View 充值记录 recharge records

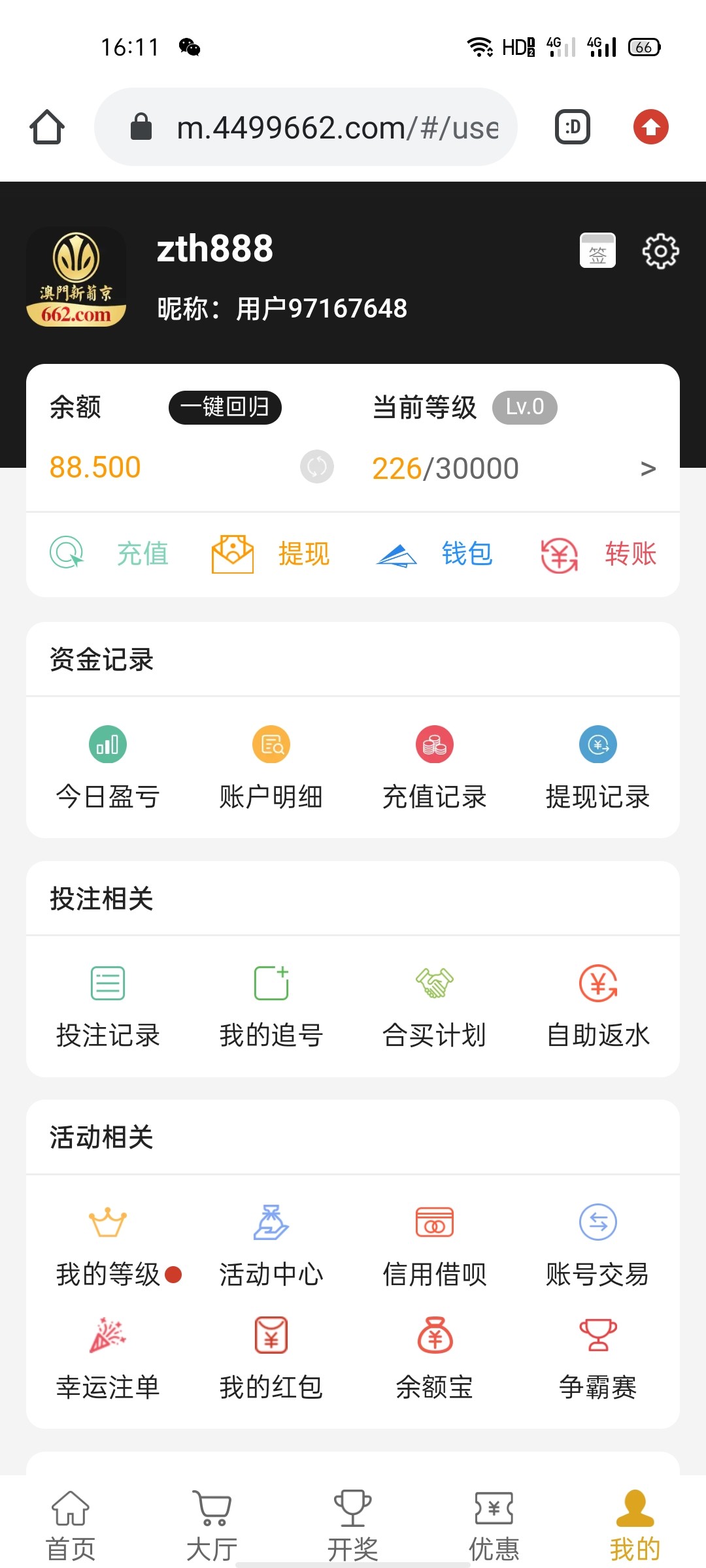click(435, 768)
